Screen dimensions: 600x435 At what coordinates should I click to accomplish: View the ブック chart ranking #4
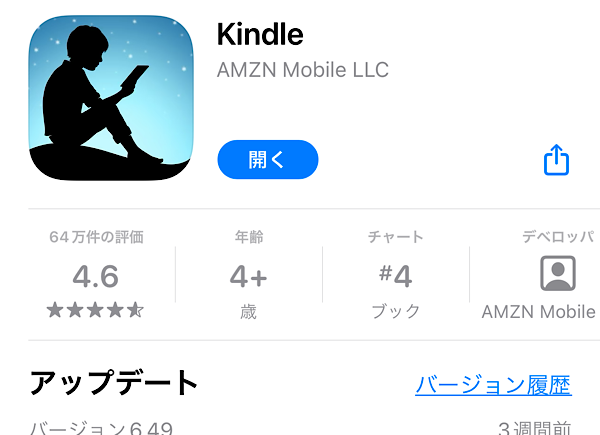pyautogui.click(x=396, y=276)
